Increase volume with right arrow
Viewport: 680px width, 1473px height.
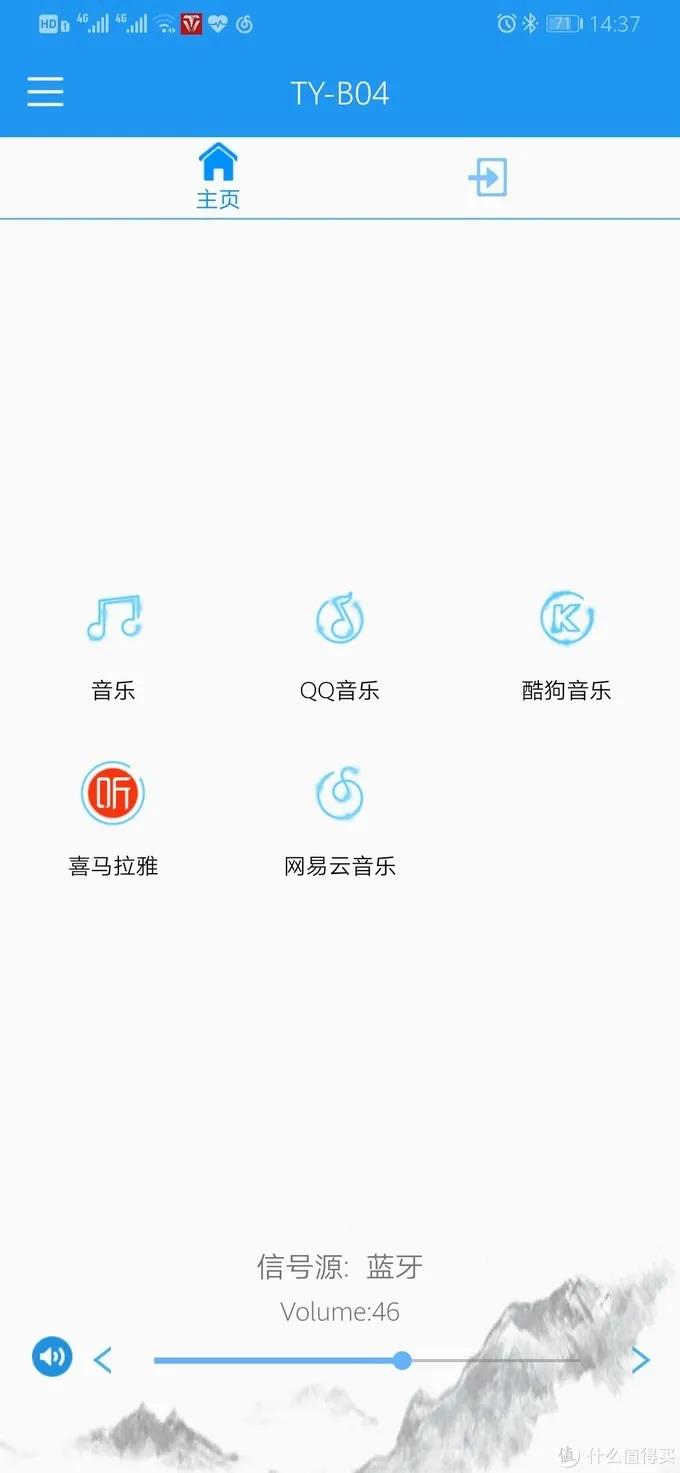point(640,1360)
